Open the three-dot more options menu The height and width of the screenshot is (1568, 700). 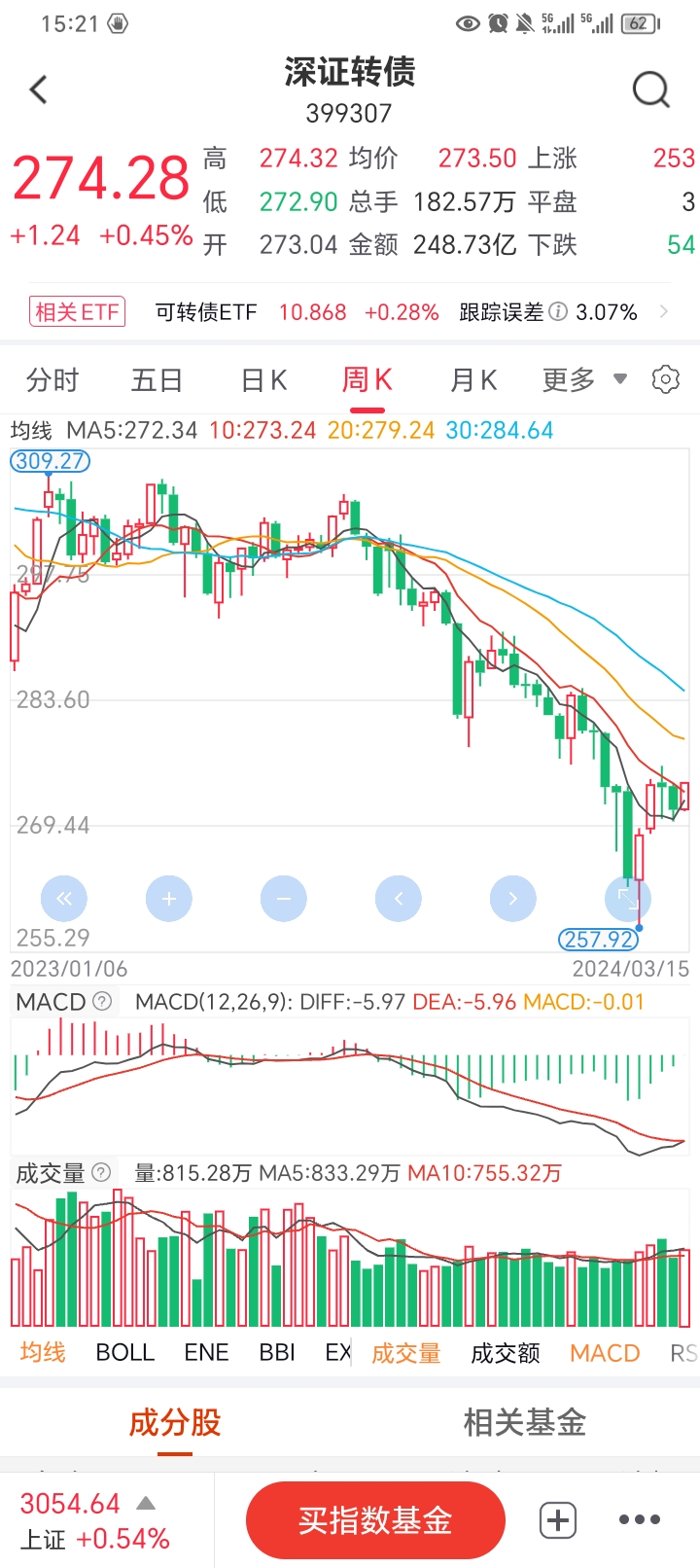[x=640, y=1520]
